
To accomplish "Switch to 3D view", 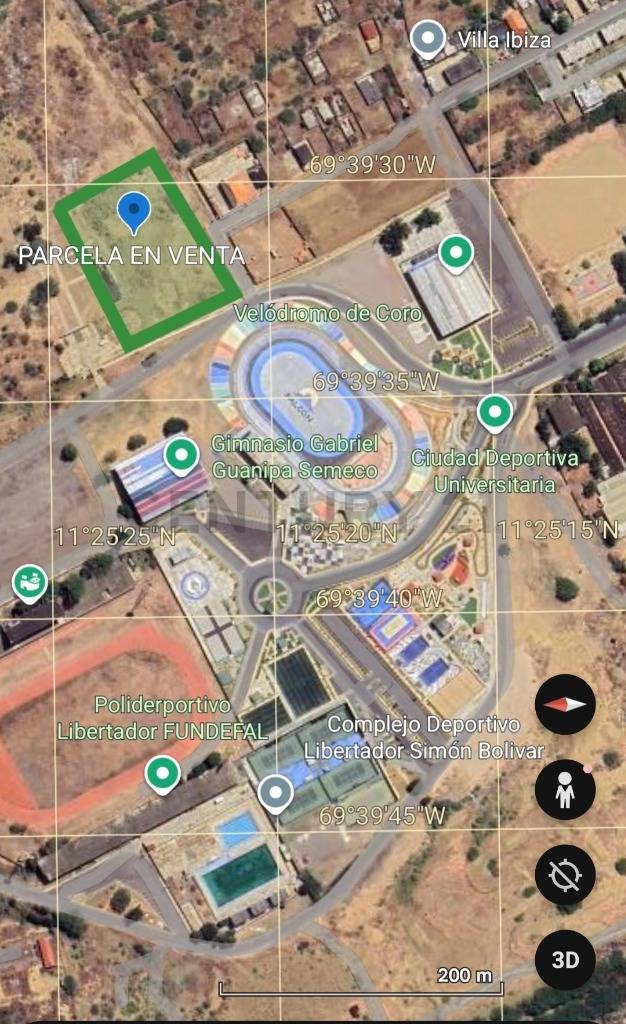I will tap(565, 960).
